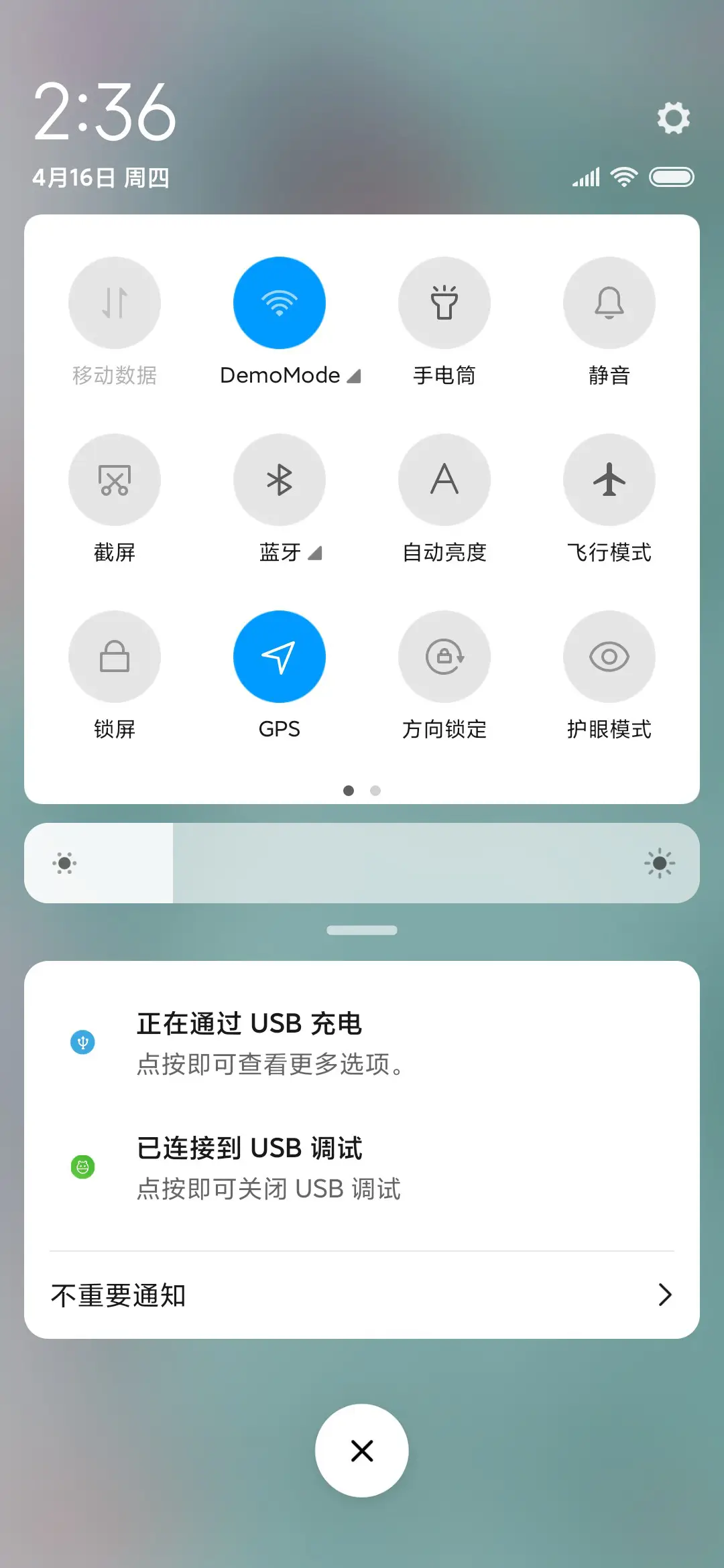Toggle mute mode on

click(x=609, y=302)
